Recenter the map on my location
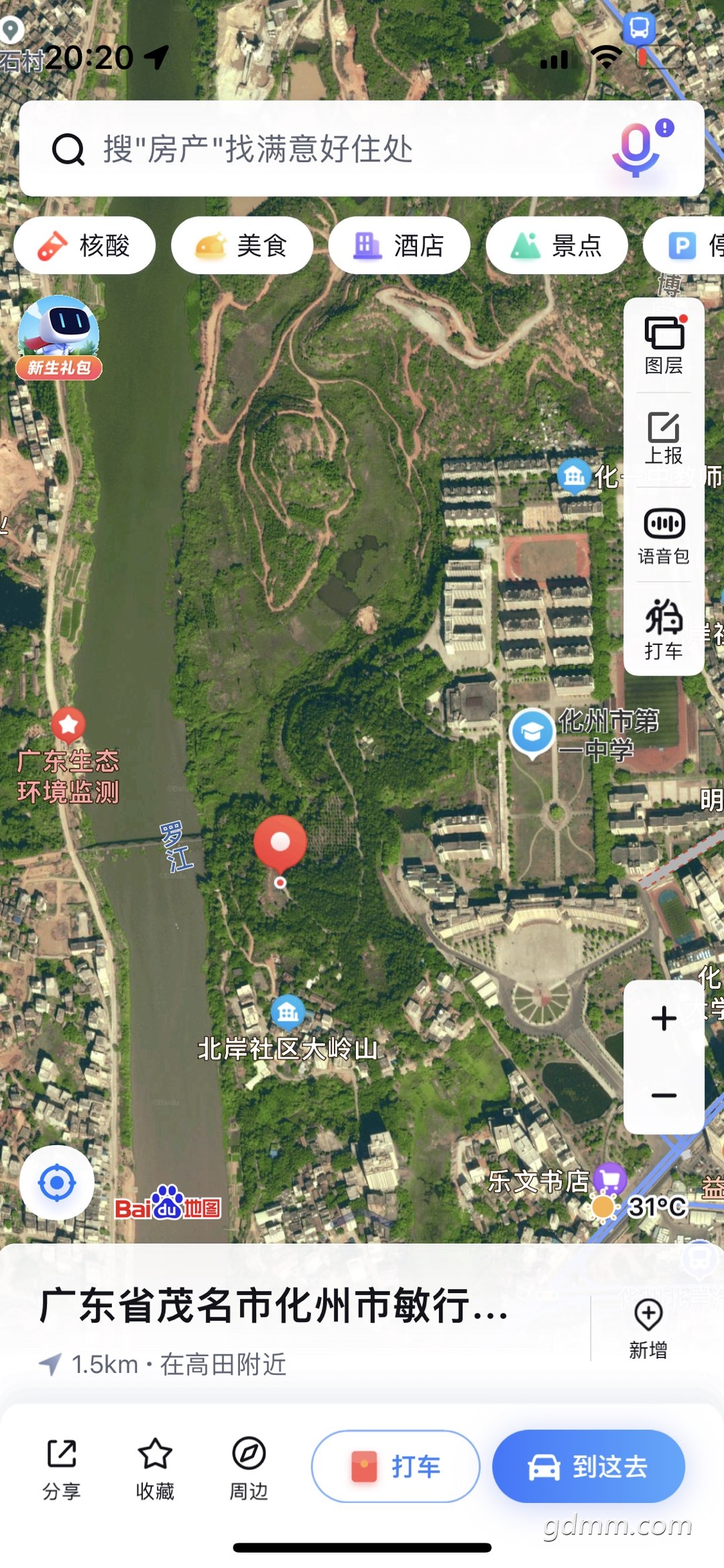Image resolution: width=724 pixels, height=1568 pixels. [x=57, y=1183]
